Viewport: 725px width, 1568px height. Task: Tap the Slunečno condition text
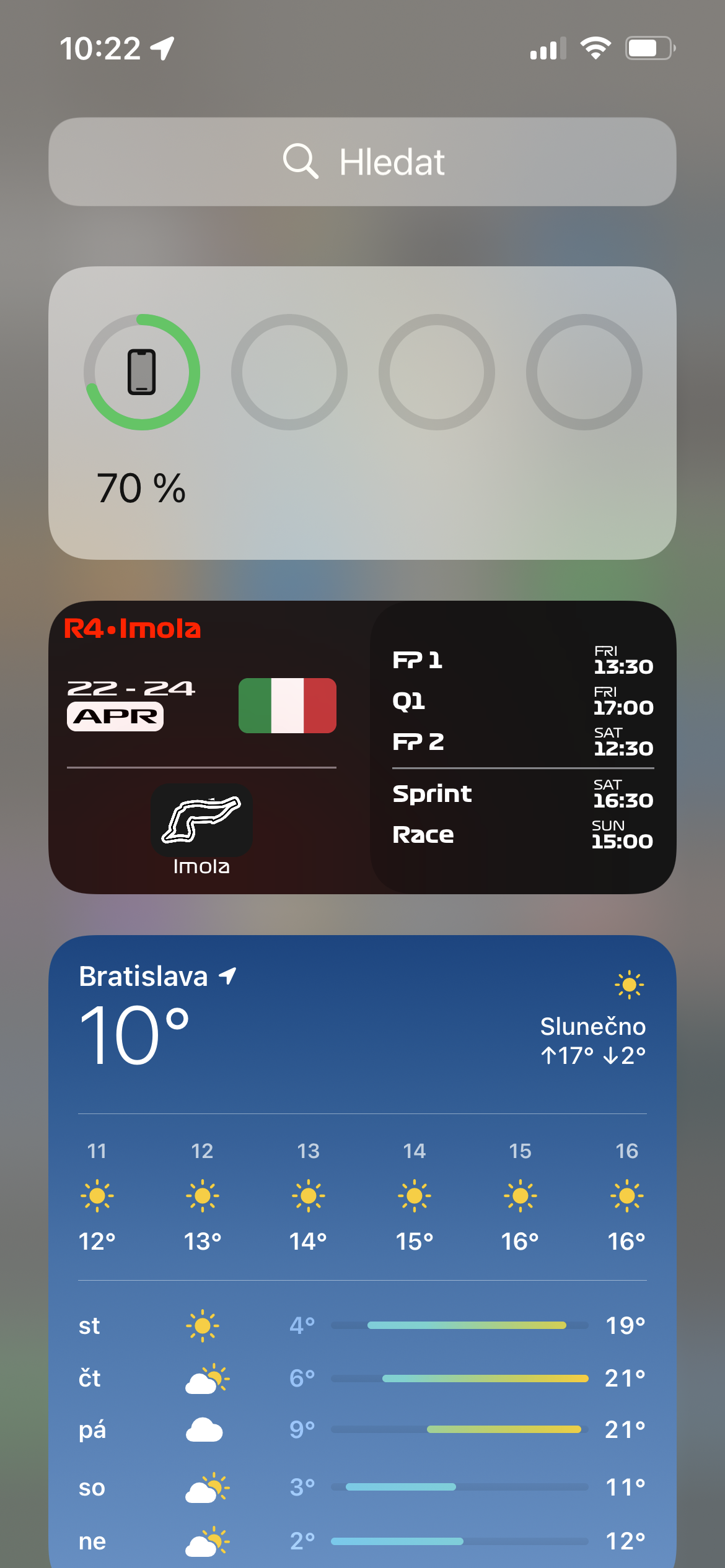pyautogui.click(x=593, y=1026)
